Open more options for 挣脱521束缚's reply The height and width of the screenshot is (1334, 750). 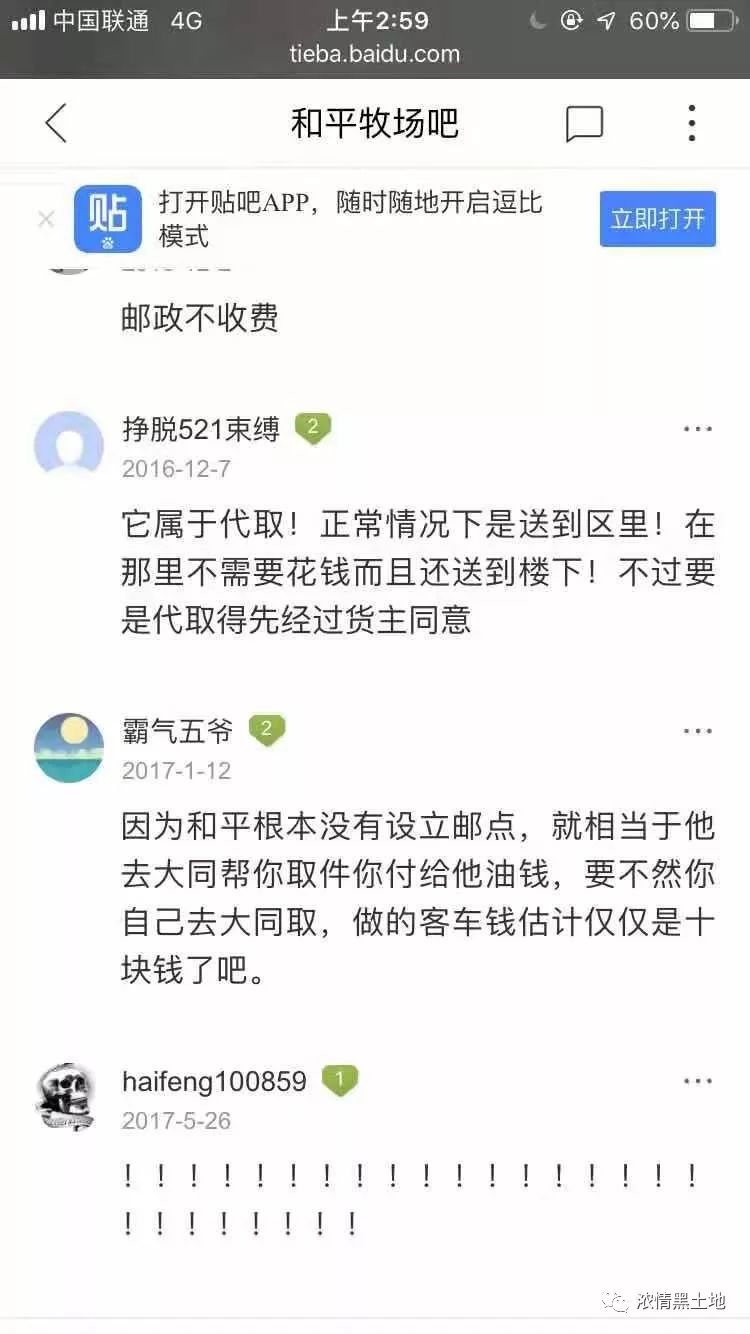point(698,429)
